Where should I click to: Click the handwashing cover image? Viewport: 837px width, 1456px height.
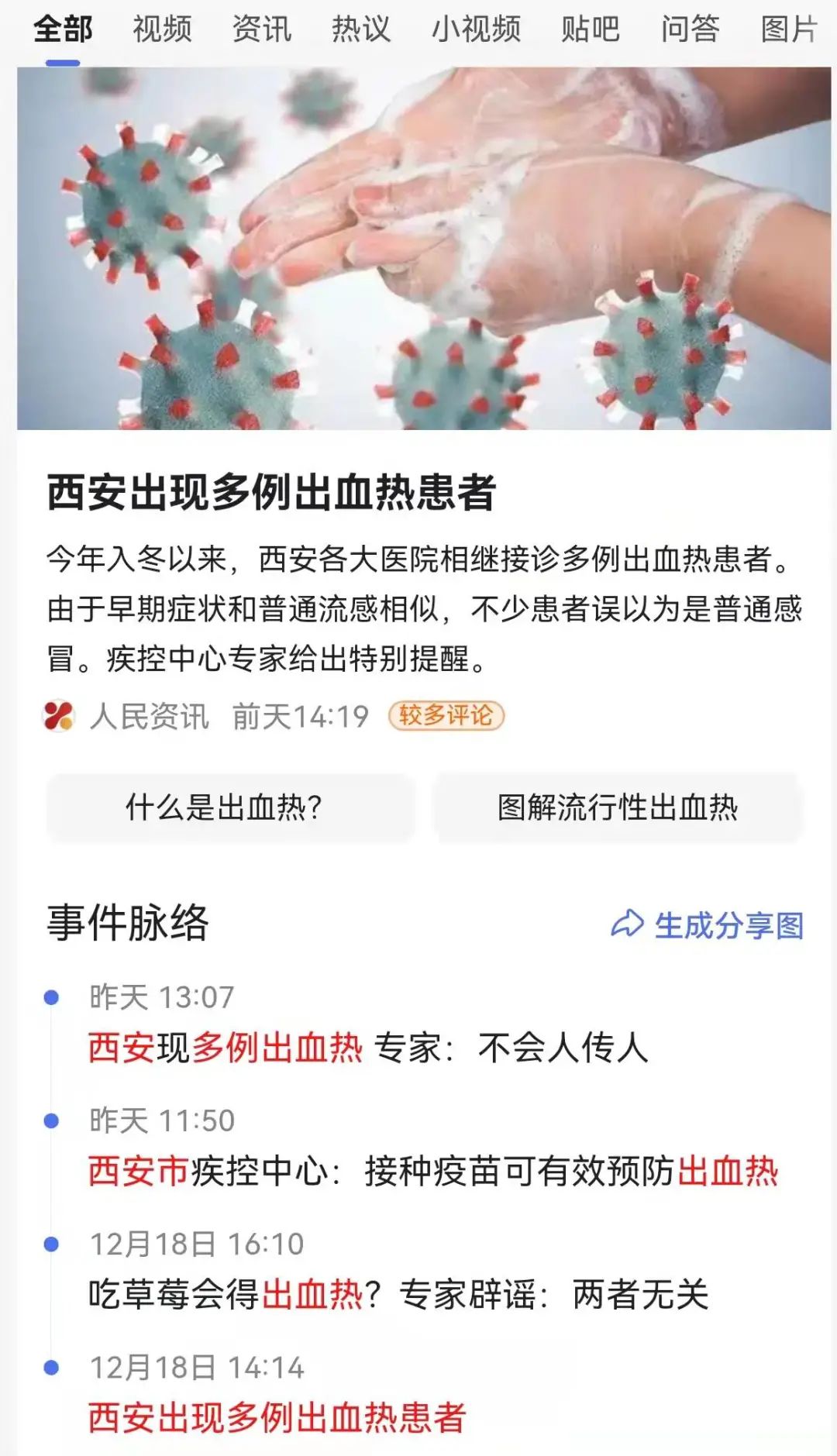point(418,248)
